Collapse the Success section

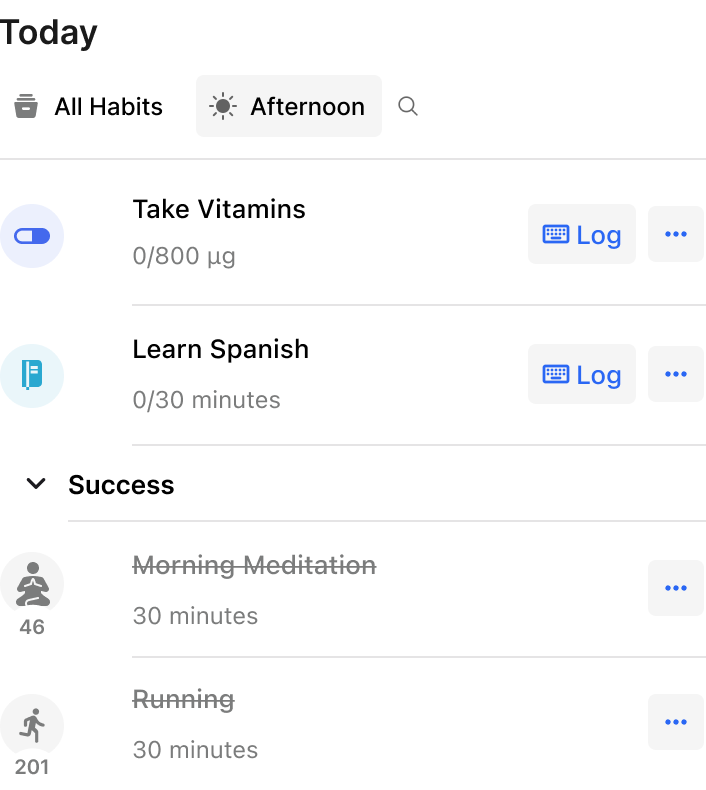(36, 485)
